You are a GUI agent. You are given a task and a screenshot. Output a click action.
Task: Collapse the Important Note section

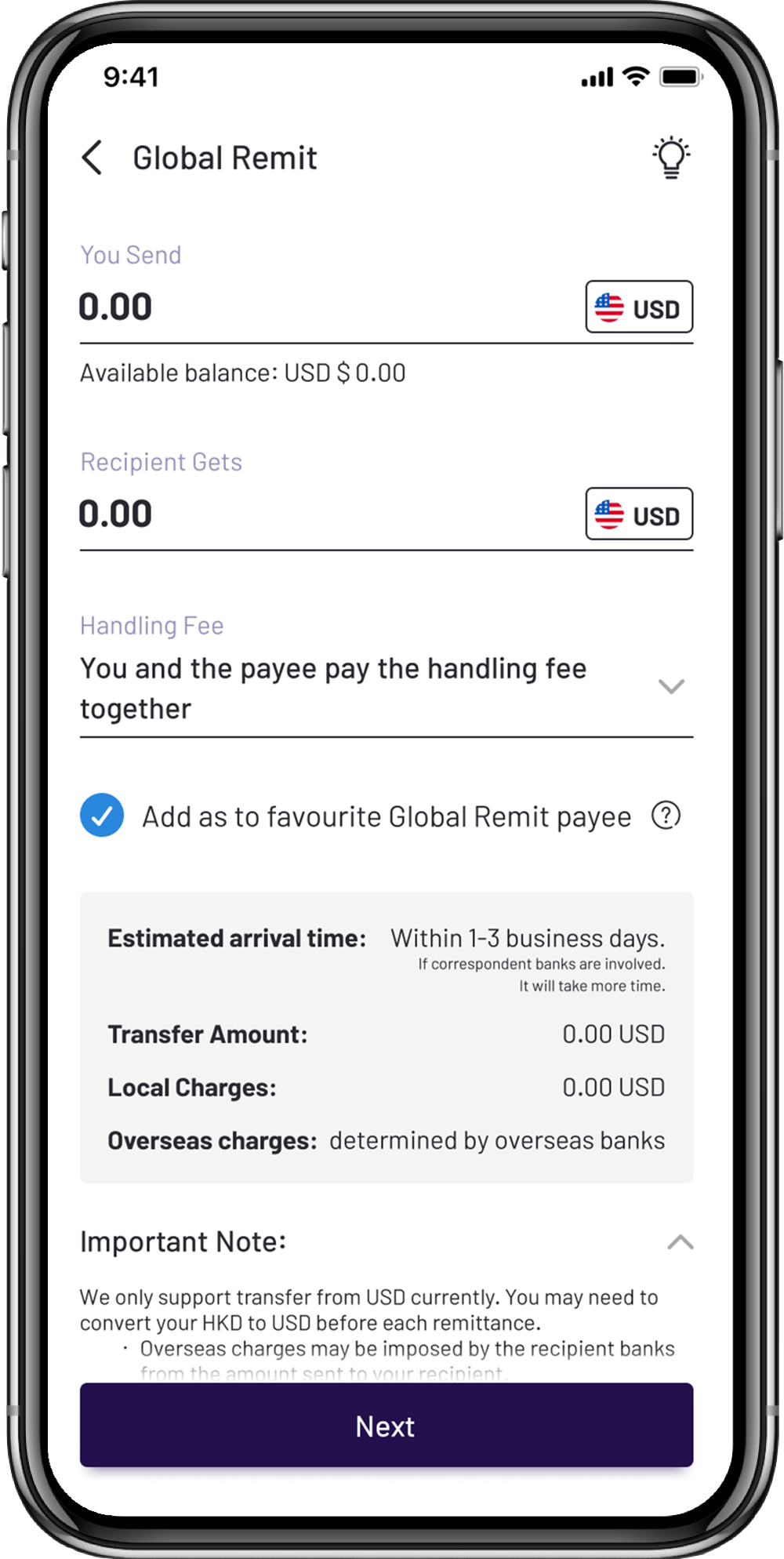click(x=680, y=1242)
